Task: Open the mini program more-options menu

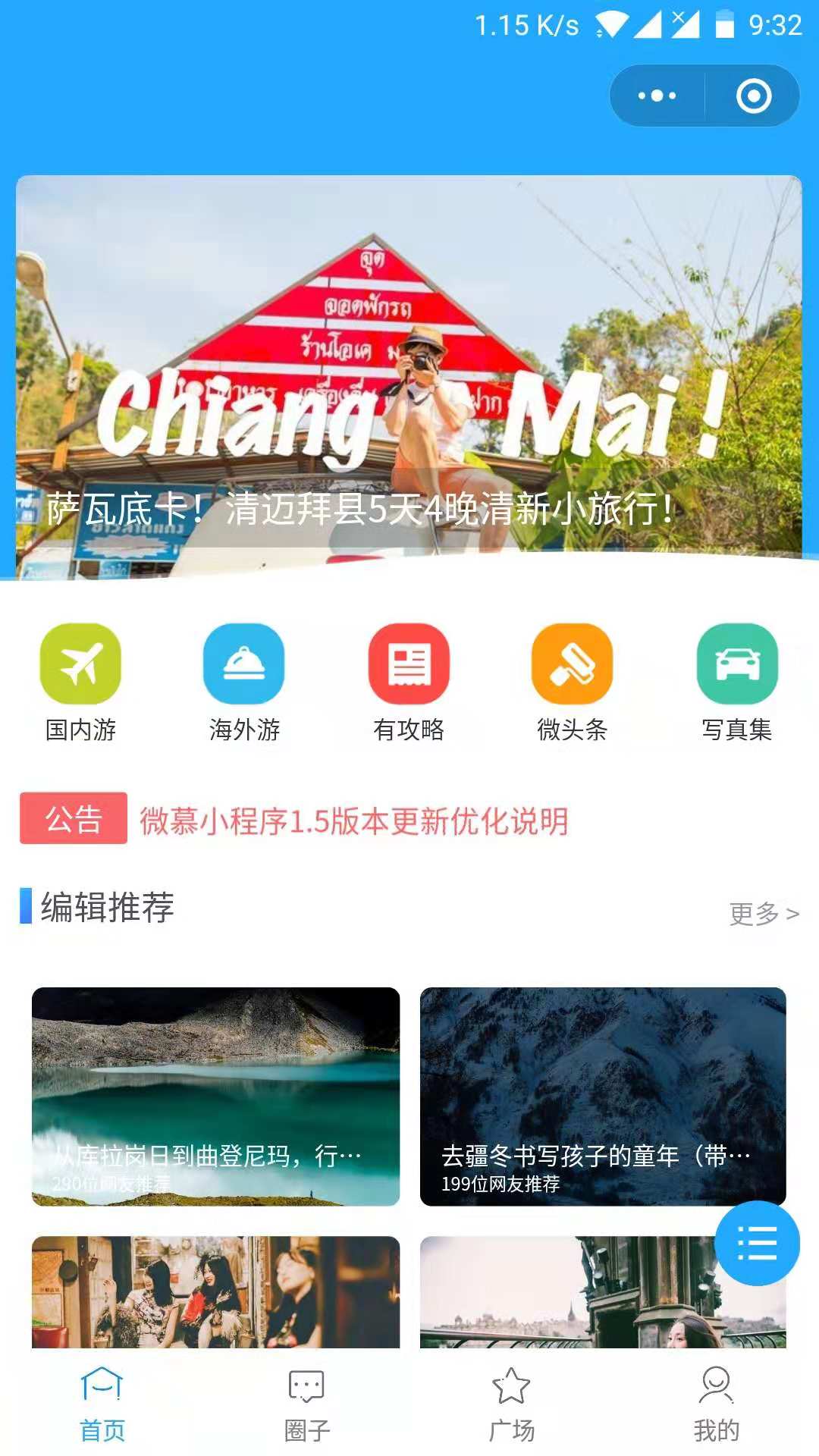Action: coord(657,96)
